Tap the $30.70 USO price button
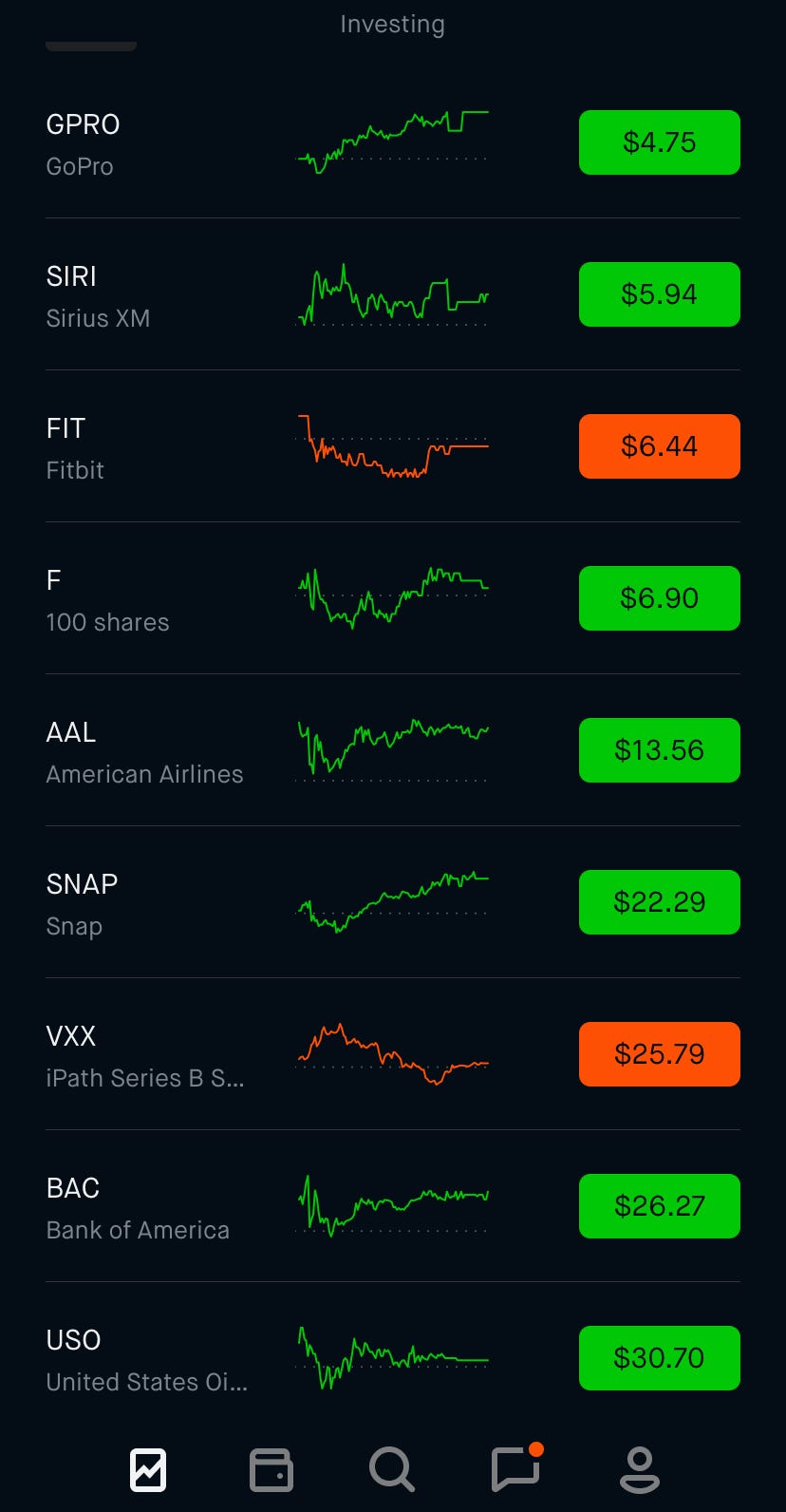This screenshot has width=786, height=1512. click(659, 1358)
